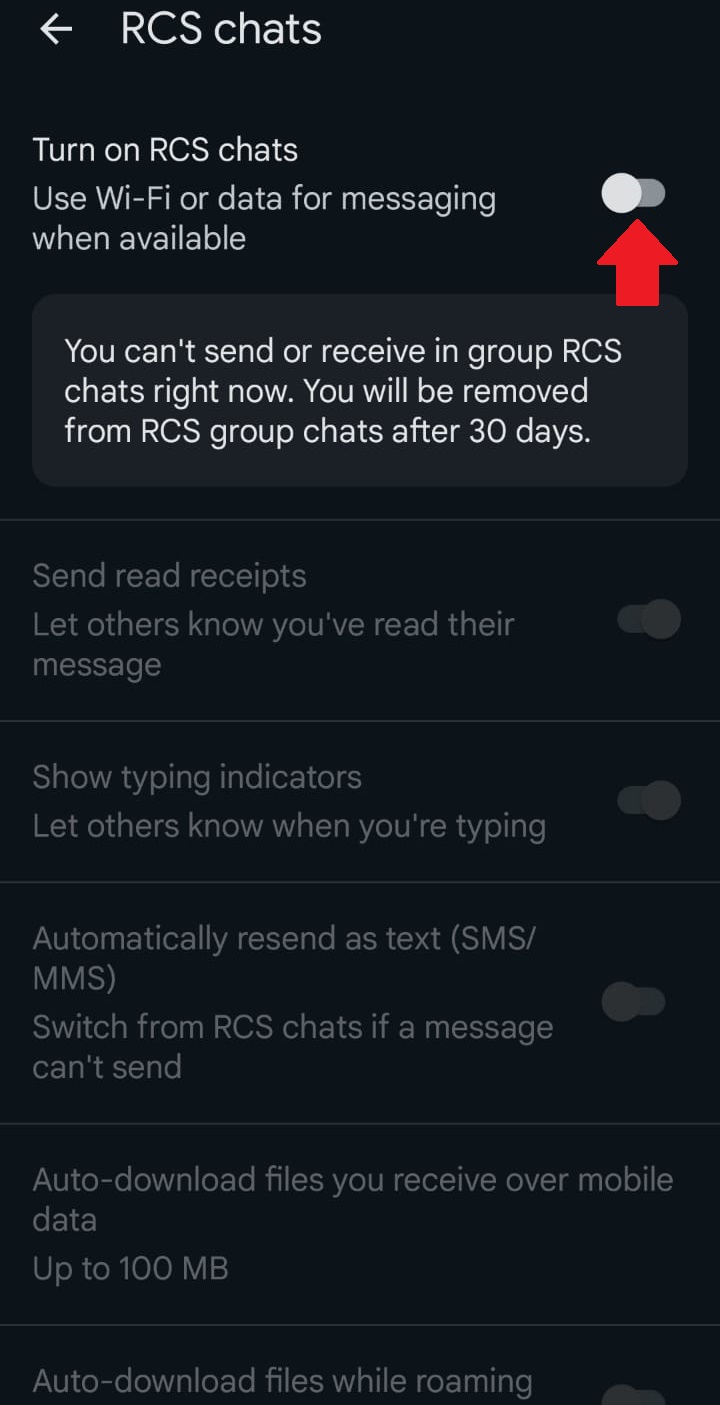Go back from RCS chats
The width and height of the screenshot is (720, 1405).
(56, 30)
